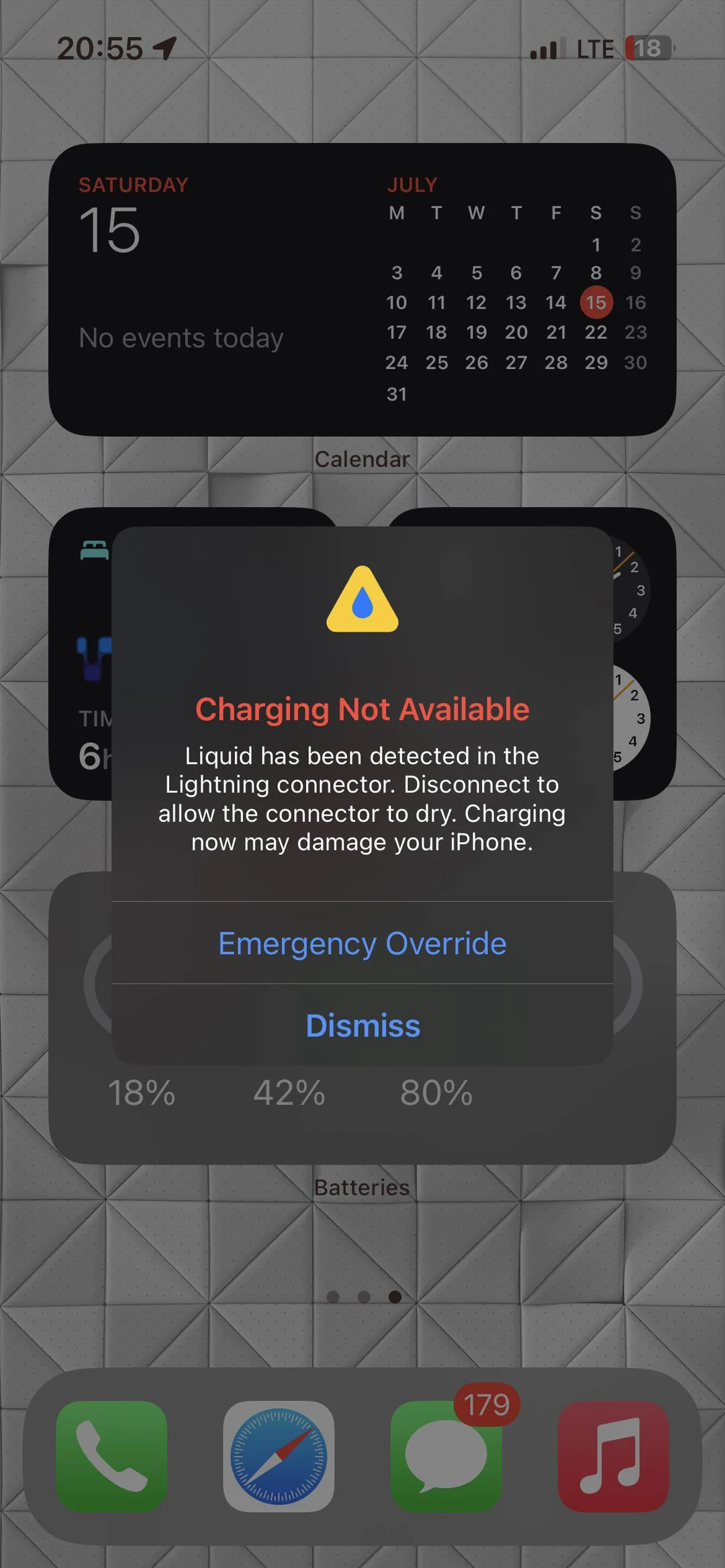This screenshot has width=725, height=1568.
Task: Open the Calendar widget
Action: 362,289
